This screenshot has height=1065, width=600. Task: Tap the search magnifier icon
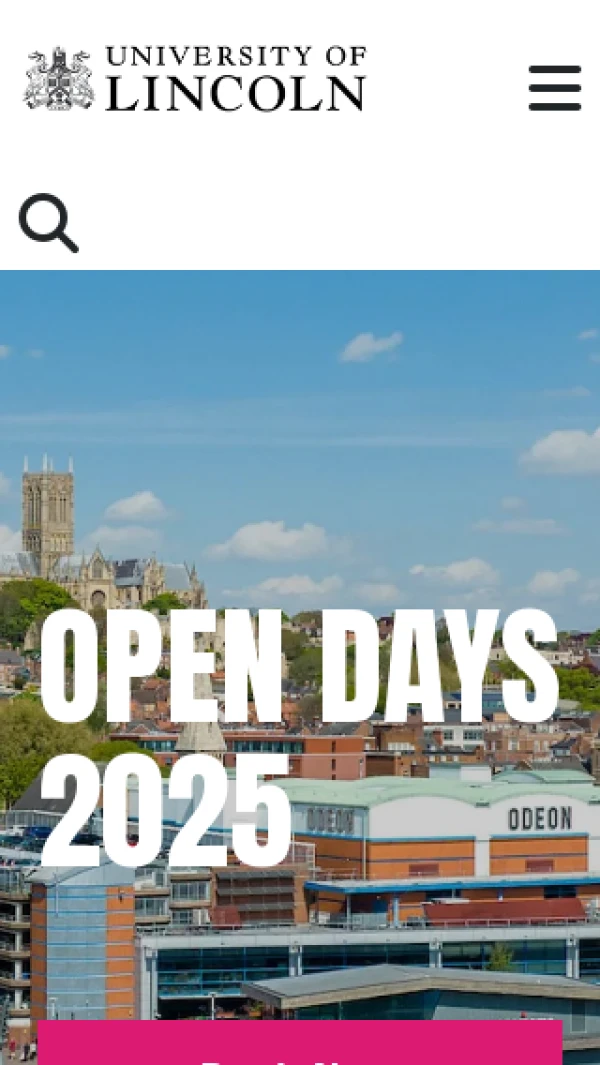[x=48, y=223]
